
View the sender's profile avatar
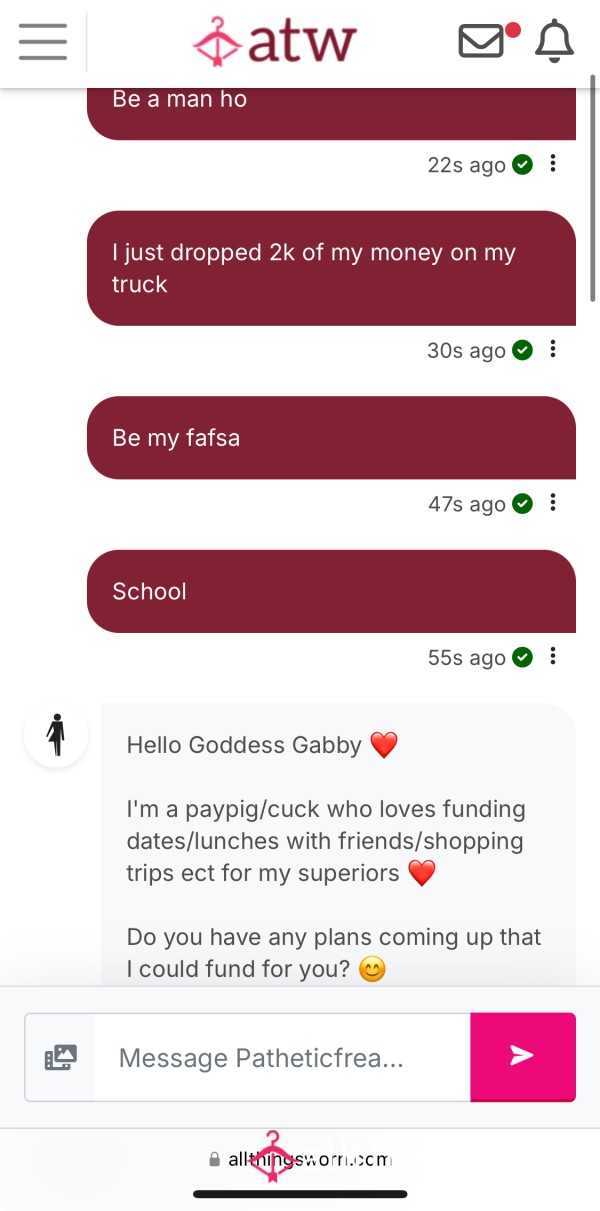click(x=56, y=735)
